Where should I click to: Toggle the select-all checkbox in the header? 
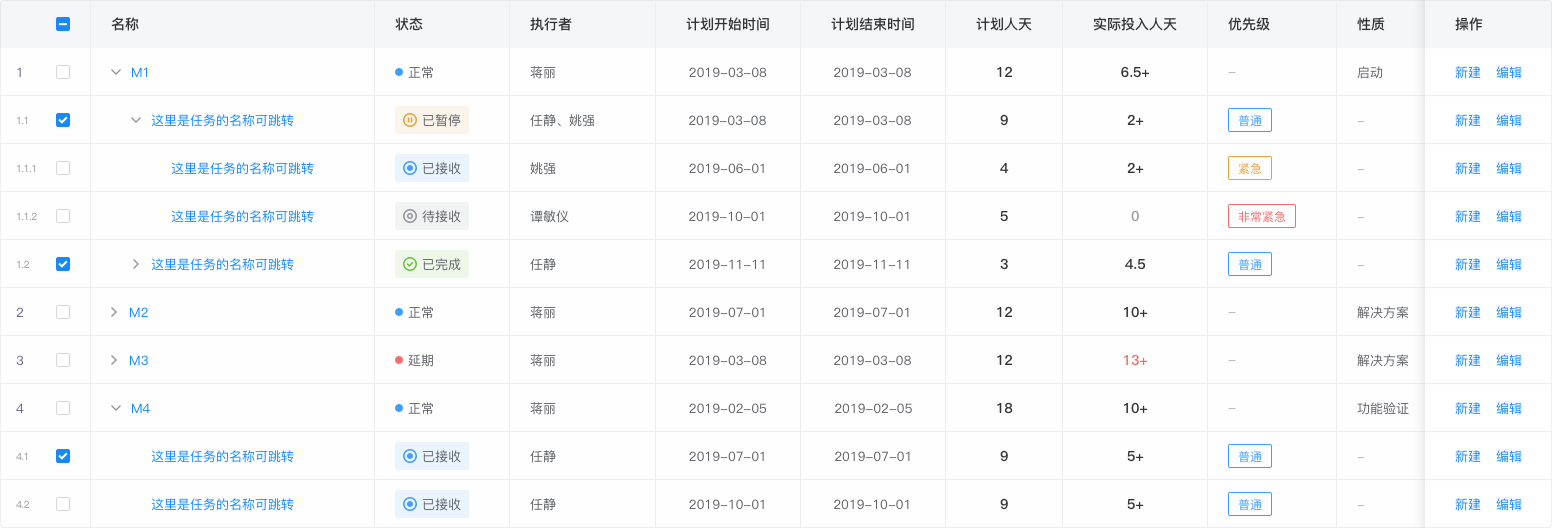click(x=63, y=24)
